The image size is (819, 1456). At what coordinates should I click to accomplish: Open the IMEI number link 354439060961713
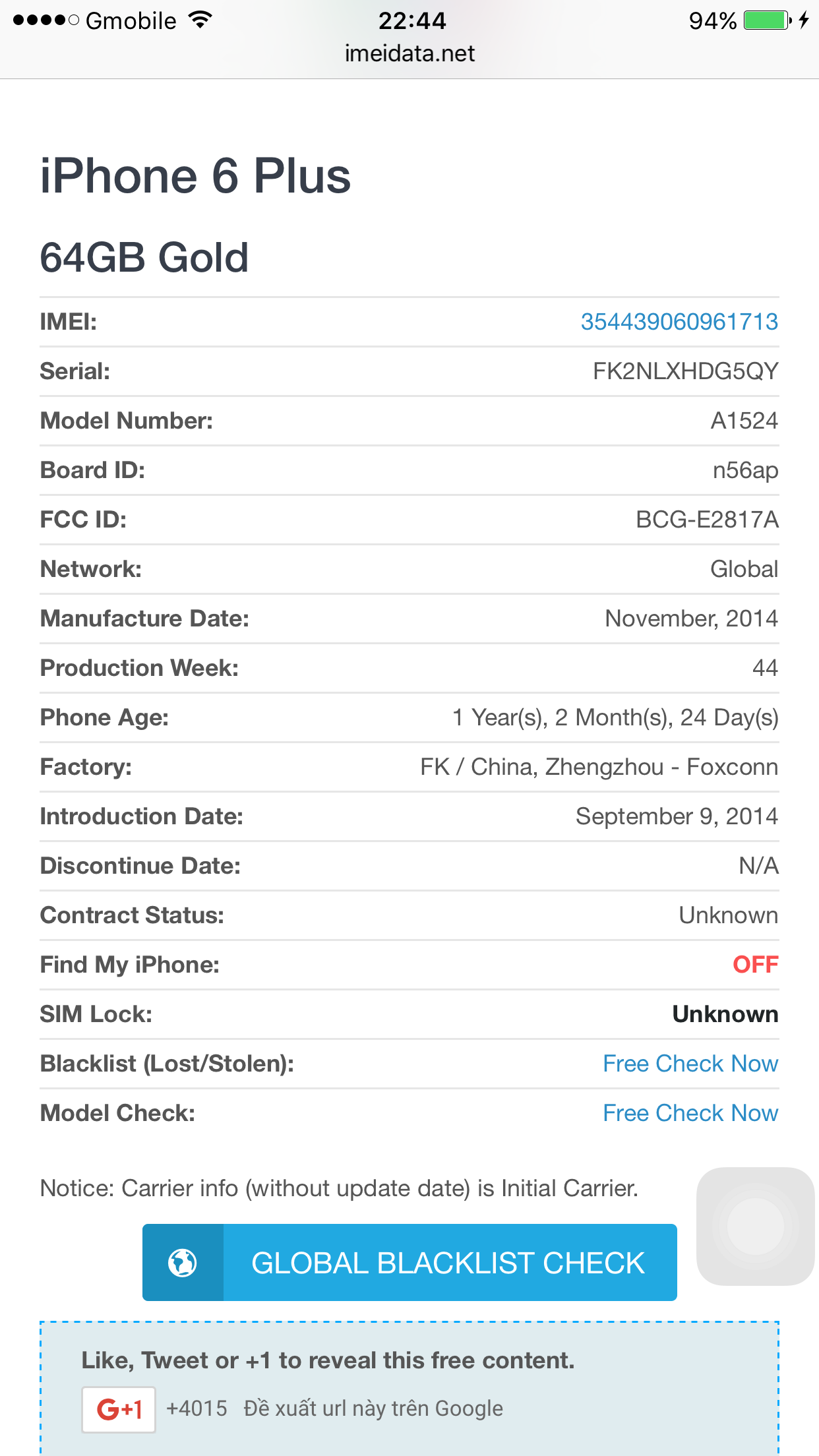click(x=679, y=322)
